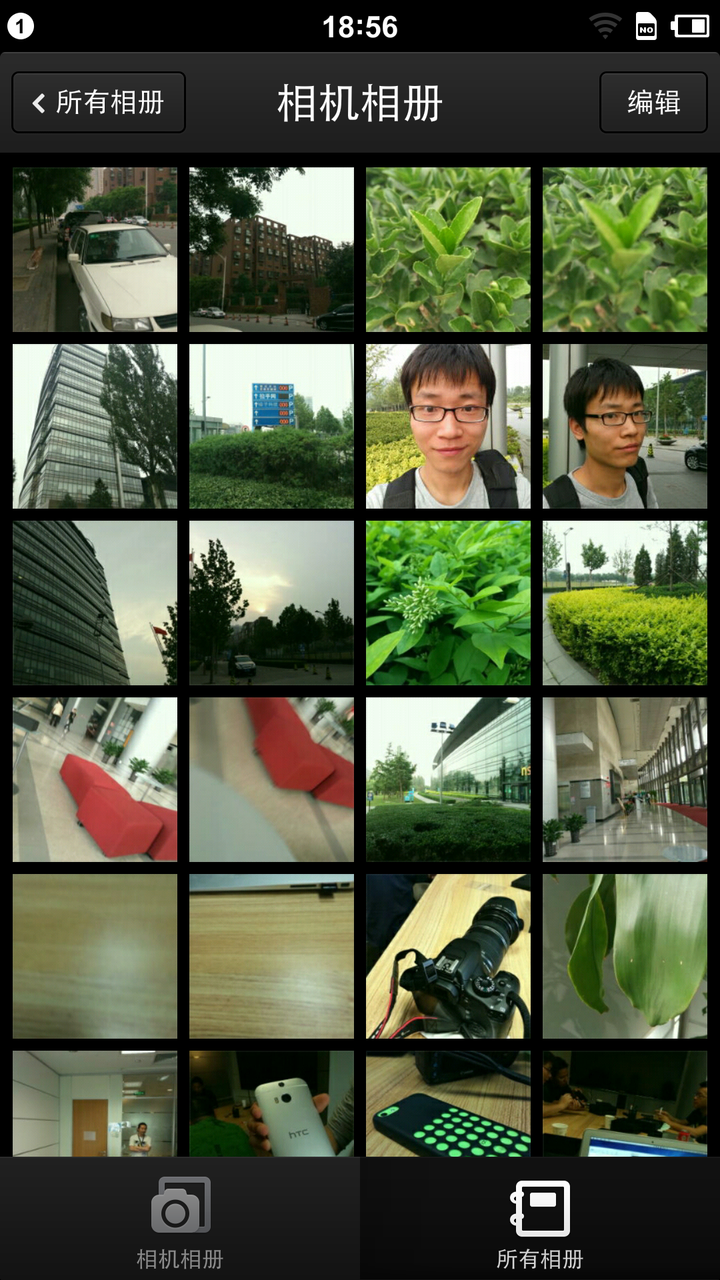The image size is (720, 1280).
Task: Open the green dotted phone case photo
Action: (448, 1104)
